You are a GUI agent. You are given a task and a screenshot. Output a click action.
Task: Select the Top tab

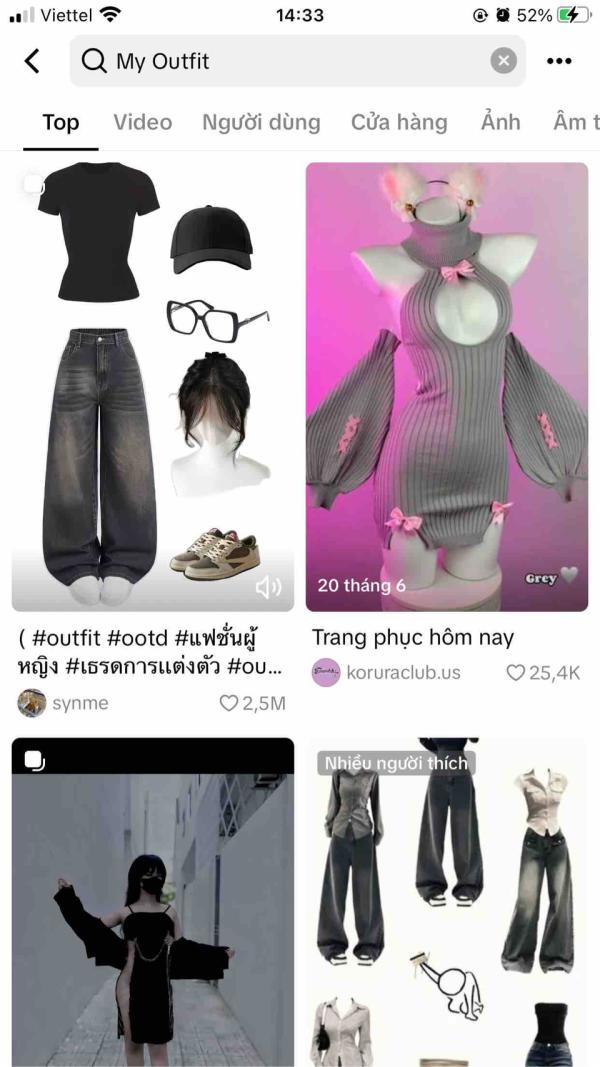coord(60,122)
